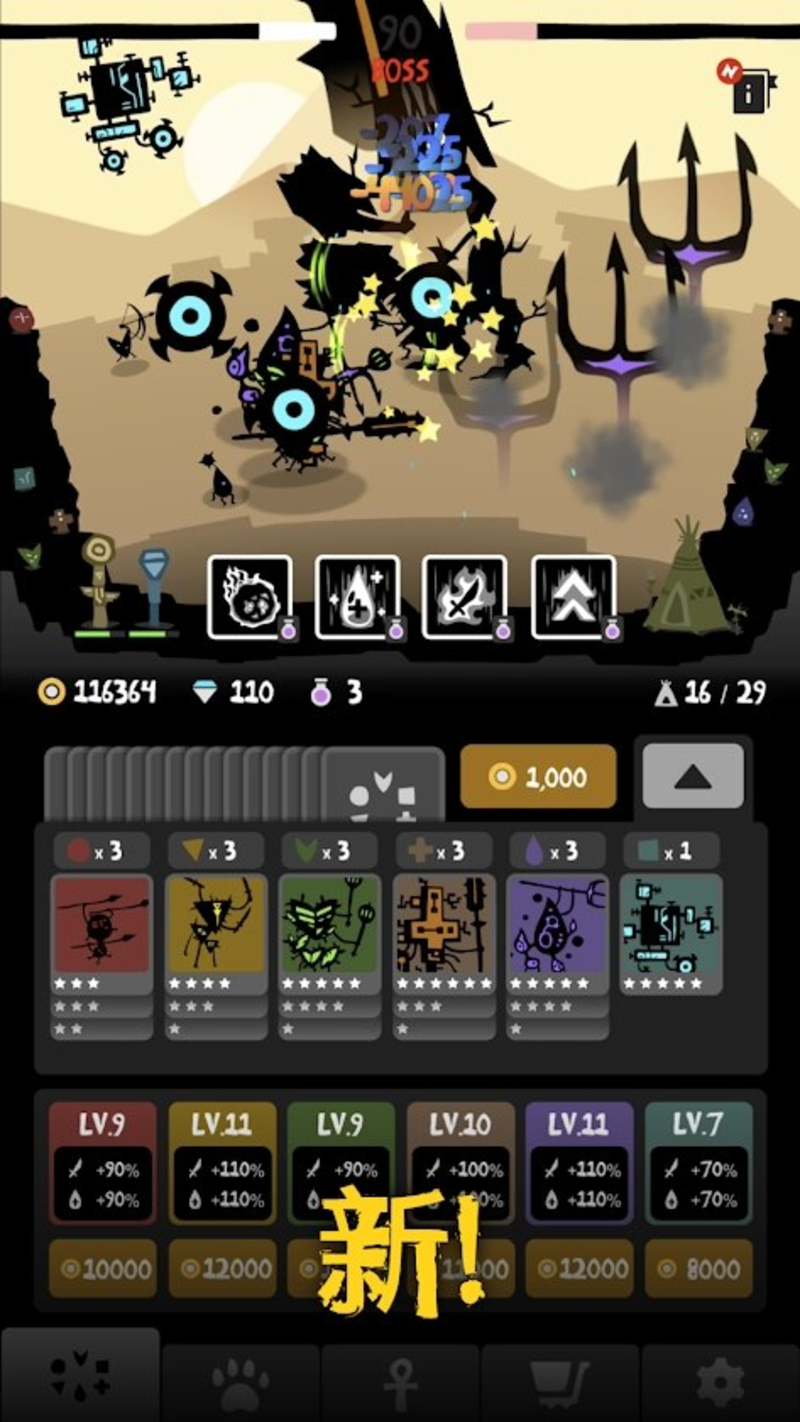Use the healing droplet skill
This screenshot has height=1422, width=800.
(357, 597)
